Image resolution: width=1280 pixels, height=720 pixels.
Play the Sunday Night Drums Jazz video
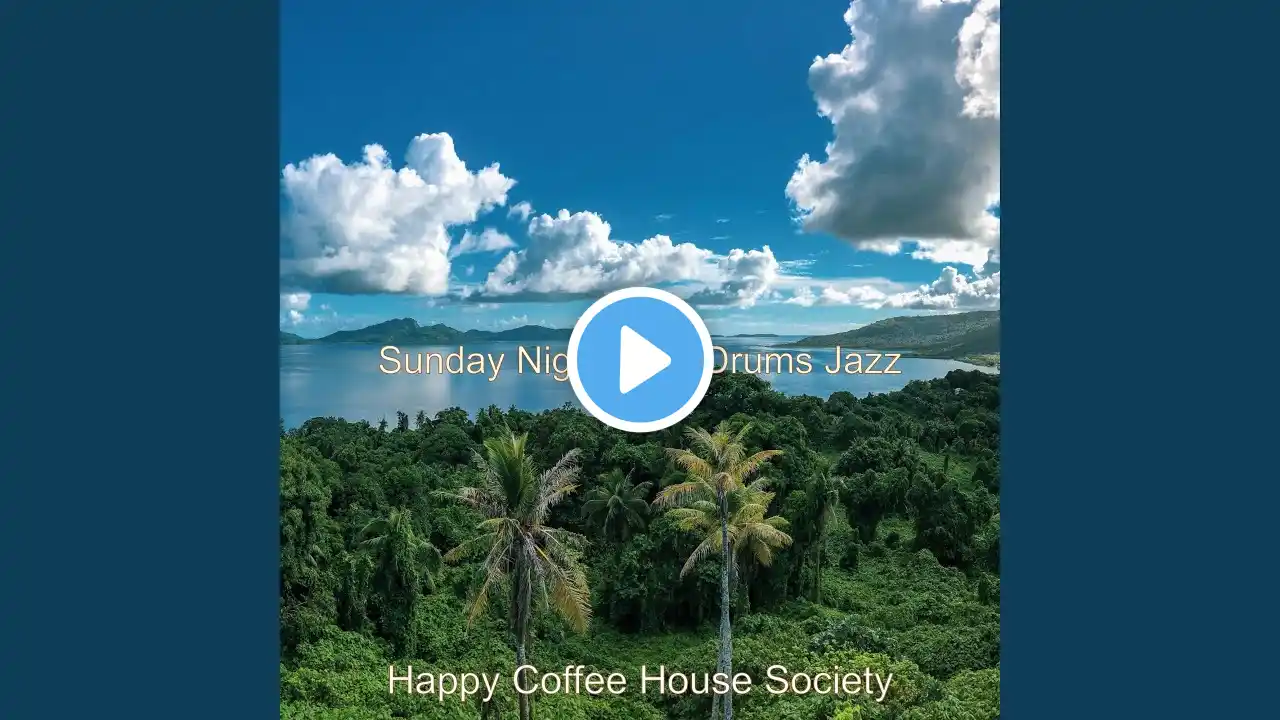640,360
